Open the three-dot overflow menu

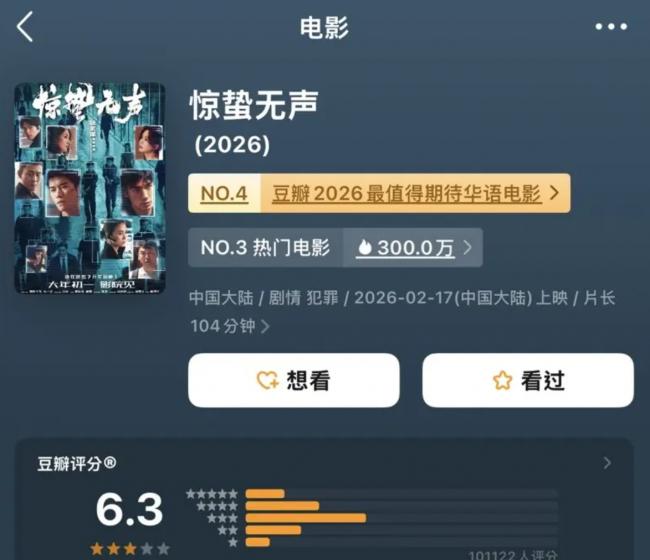(610, 27)
